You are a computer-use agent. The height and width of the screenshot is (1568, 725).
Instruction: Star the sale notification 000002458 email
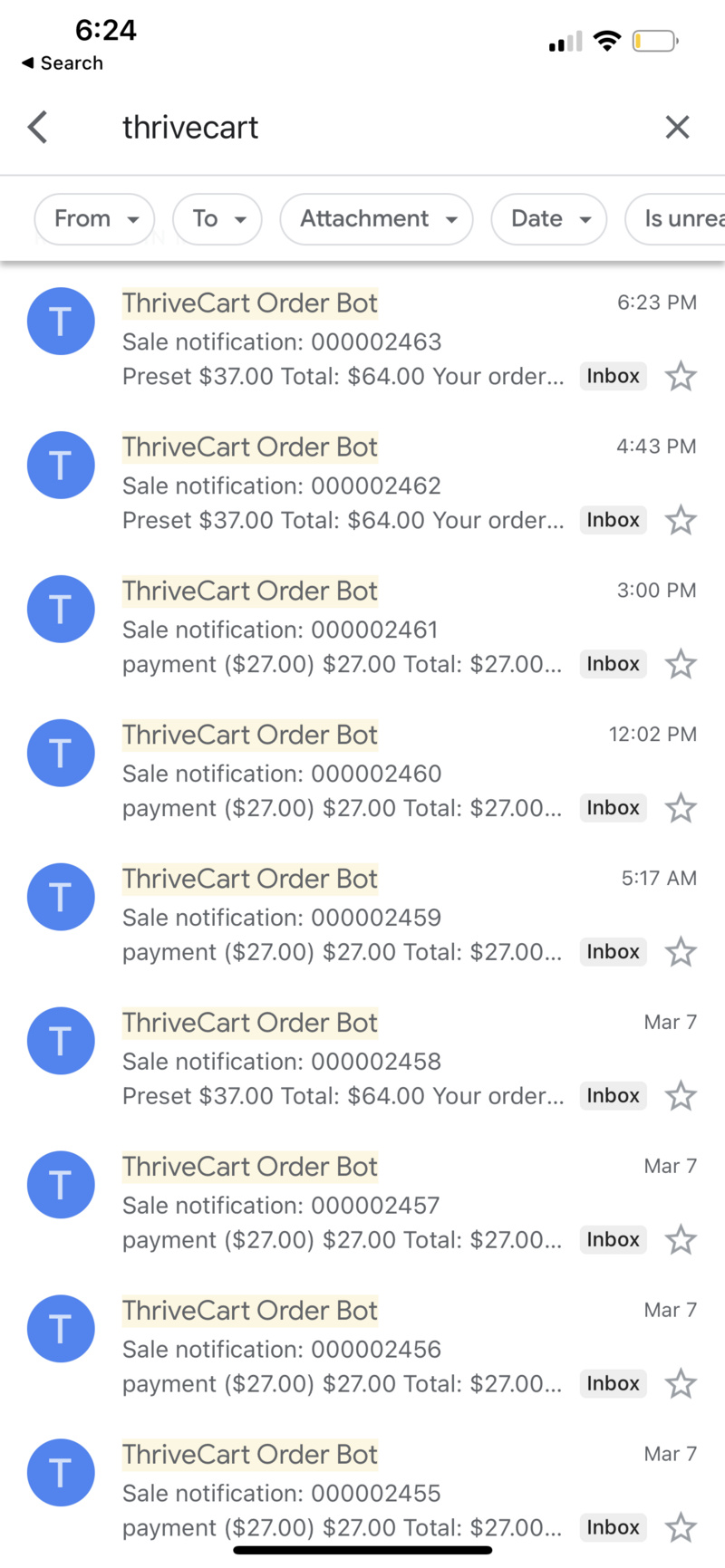[681, 1096]
